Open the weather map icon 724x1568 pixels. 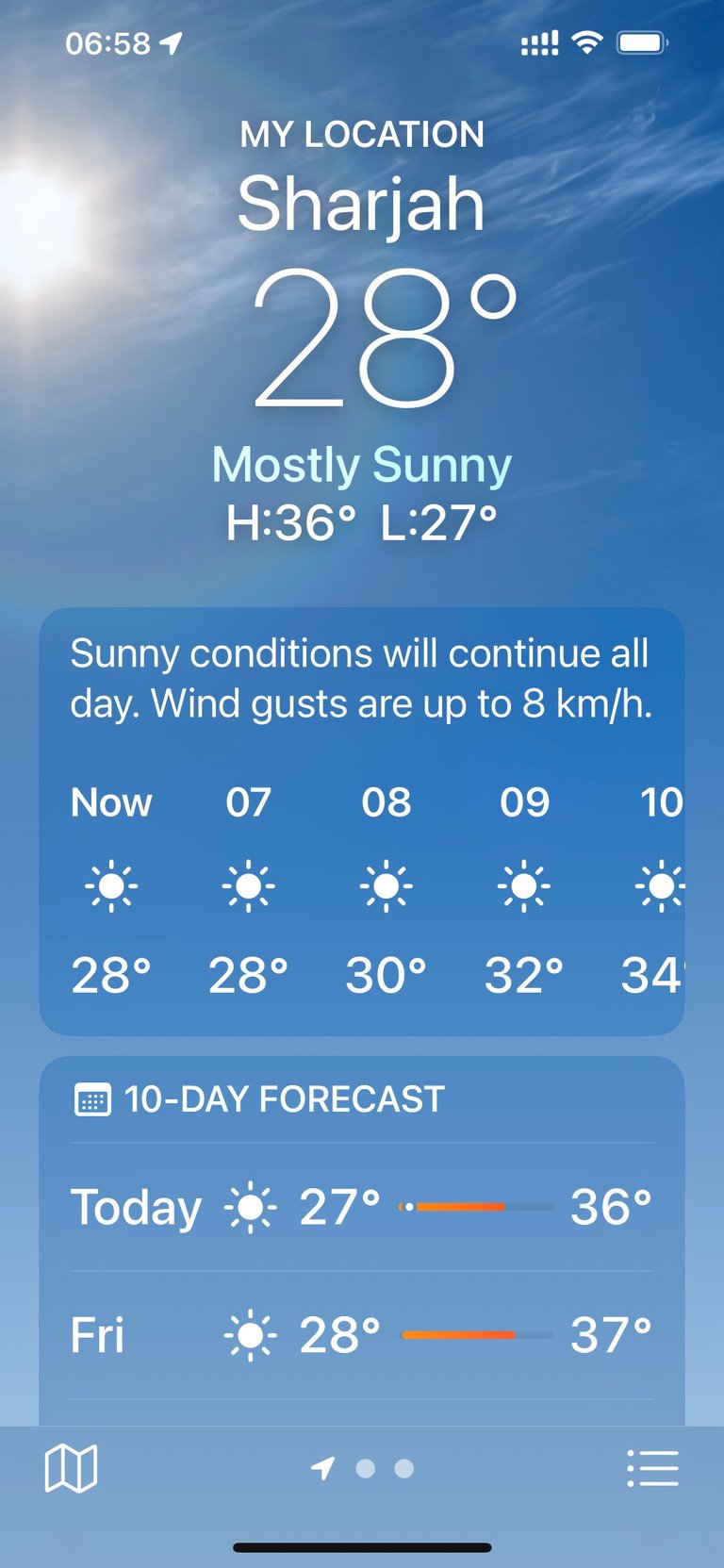click(71, 1468)
